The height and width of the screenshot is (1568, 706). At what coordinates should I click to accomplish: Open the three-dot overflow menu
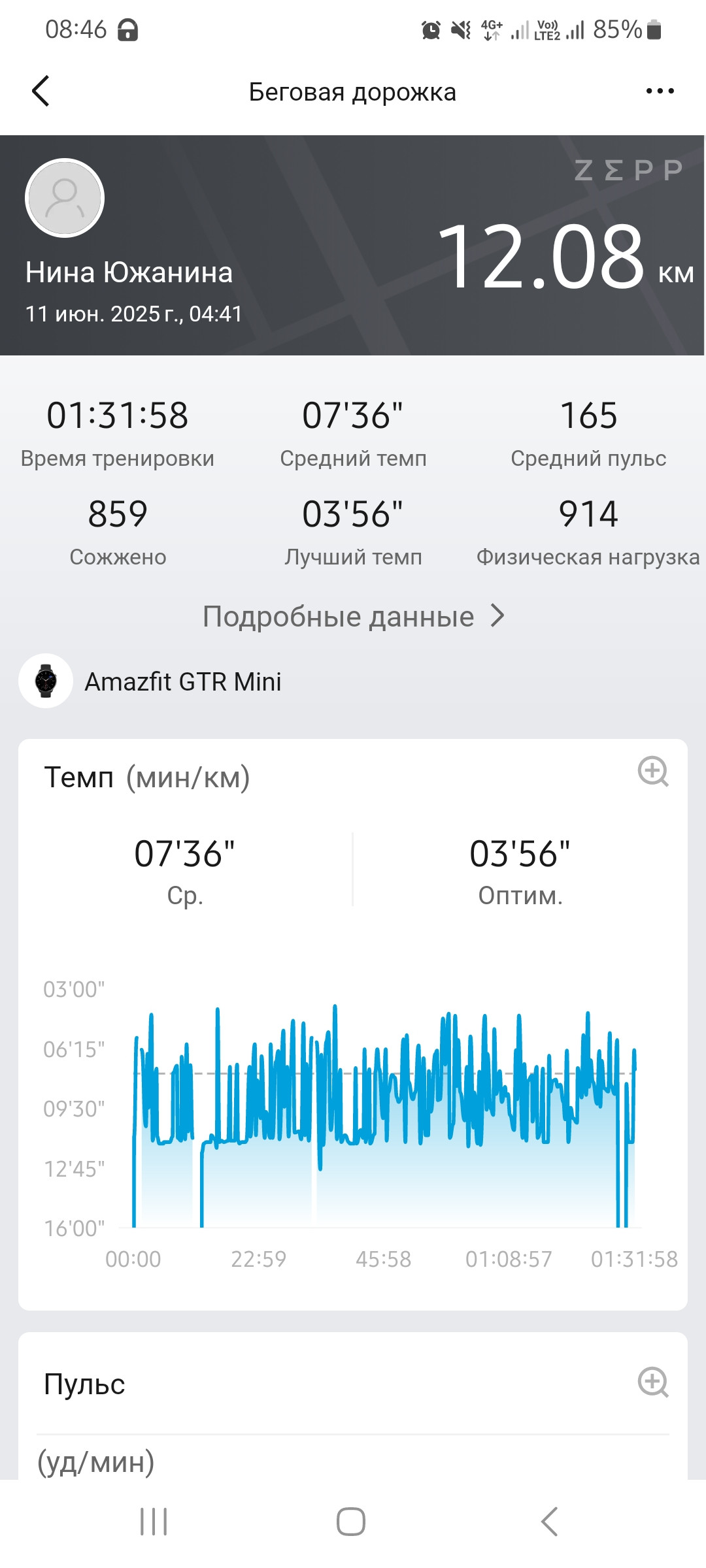[x=660, y=91]
